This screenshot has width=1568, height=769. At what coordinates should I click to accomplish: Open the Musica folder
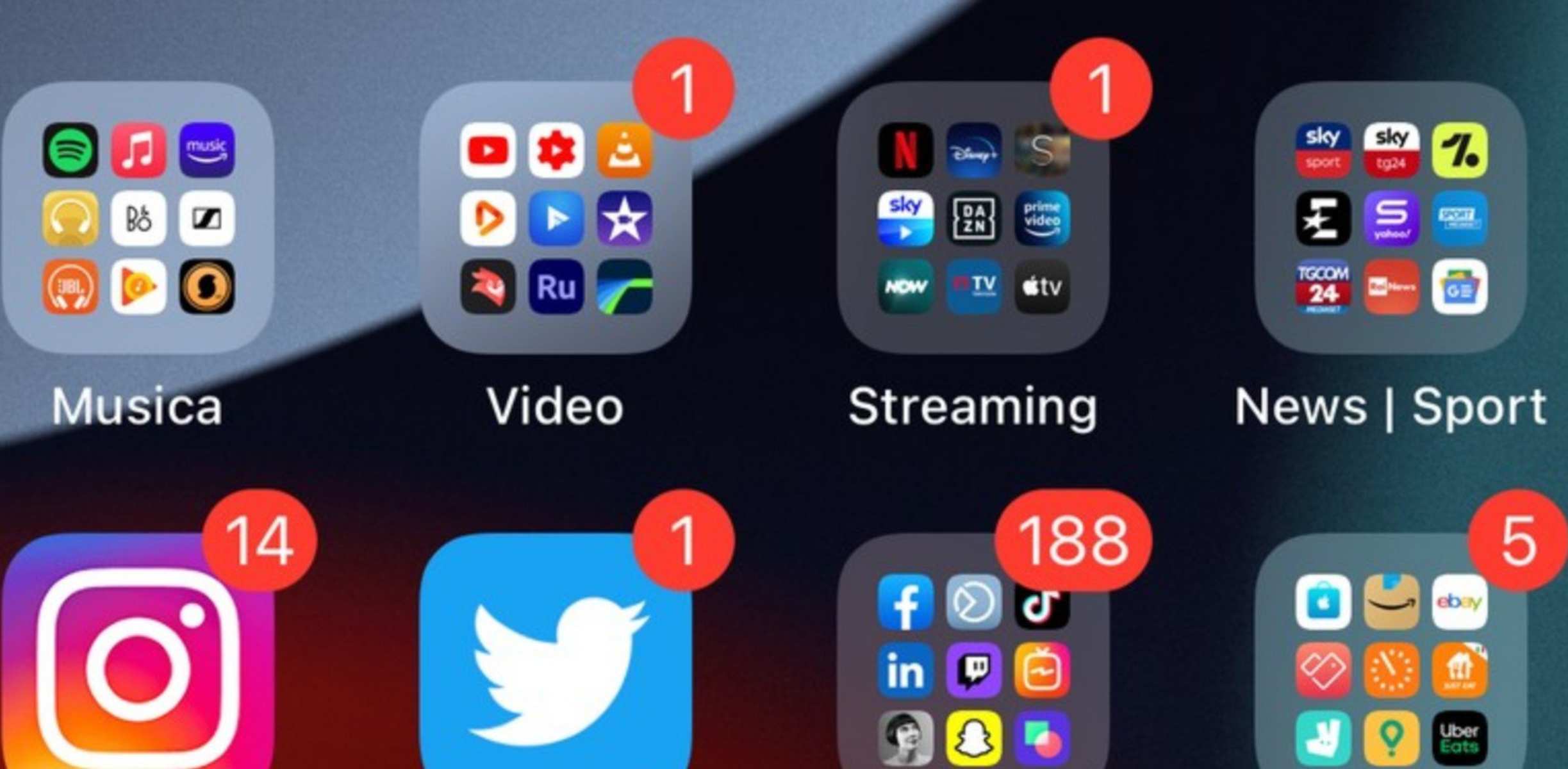point(138,218)
